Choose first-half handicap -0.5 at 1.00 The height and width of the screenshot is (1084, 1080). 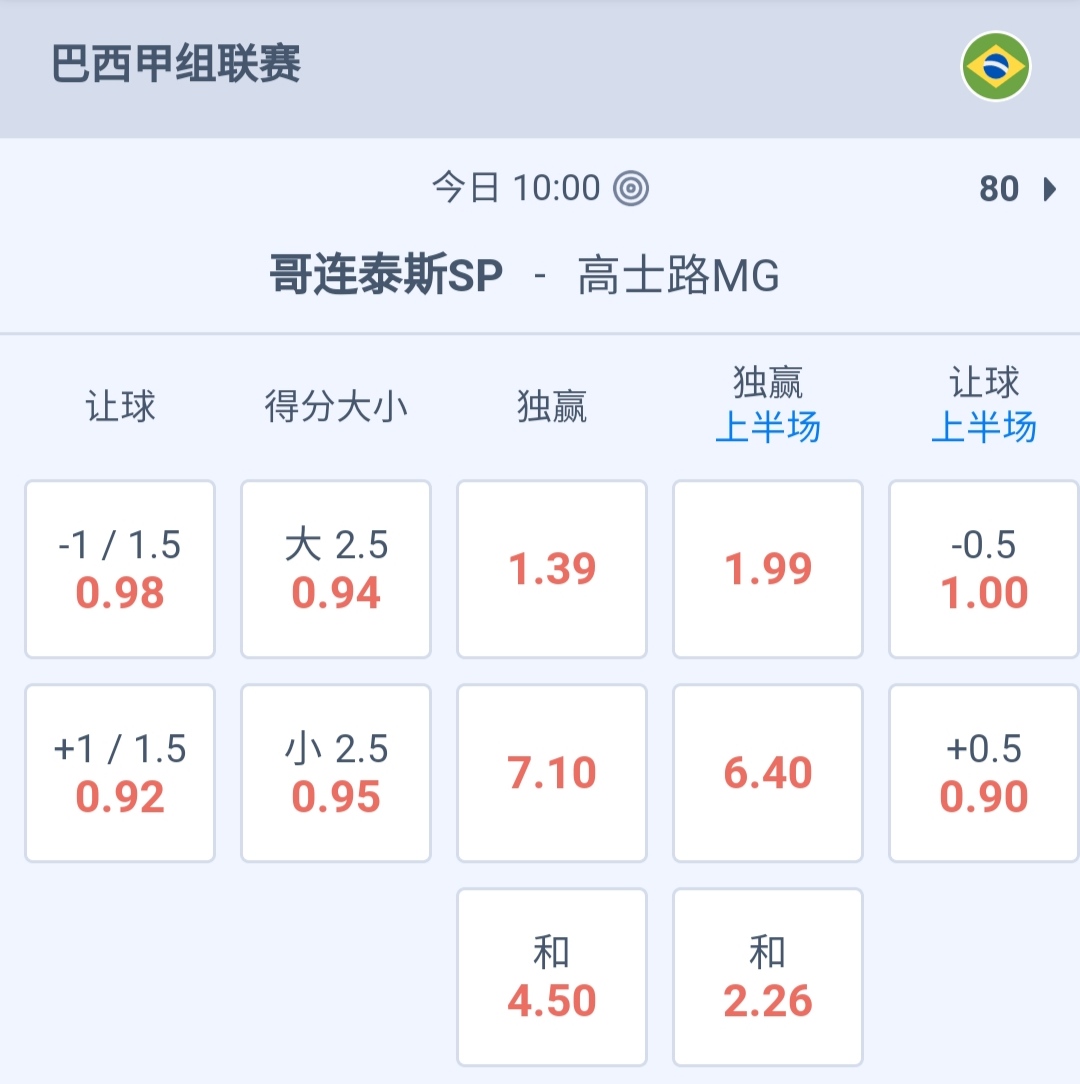(x=984, y=569)
